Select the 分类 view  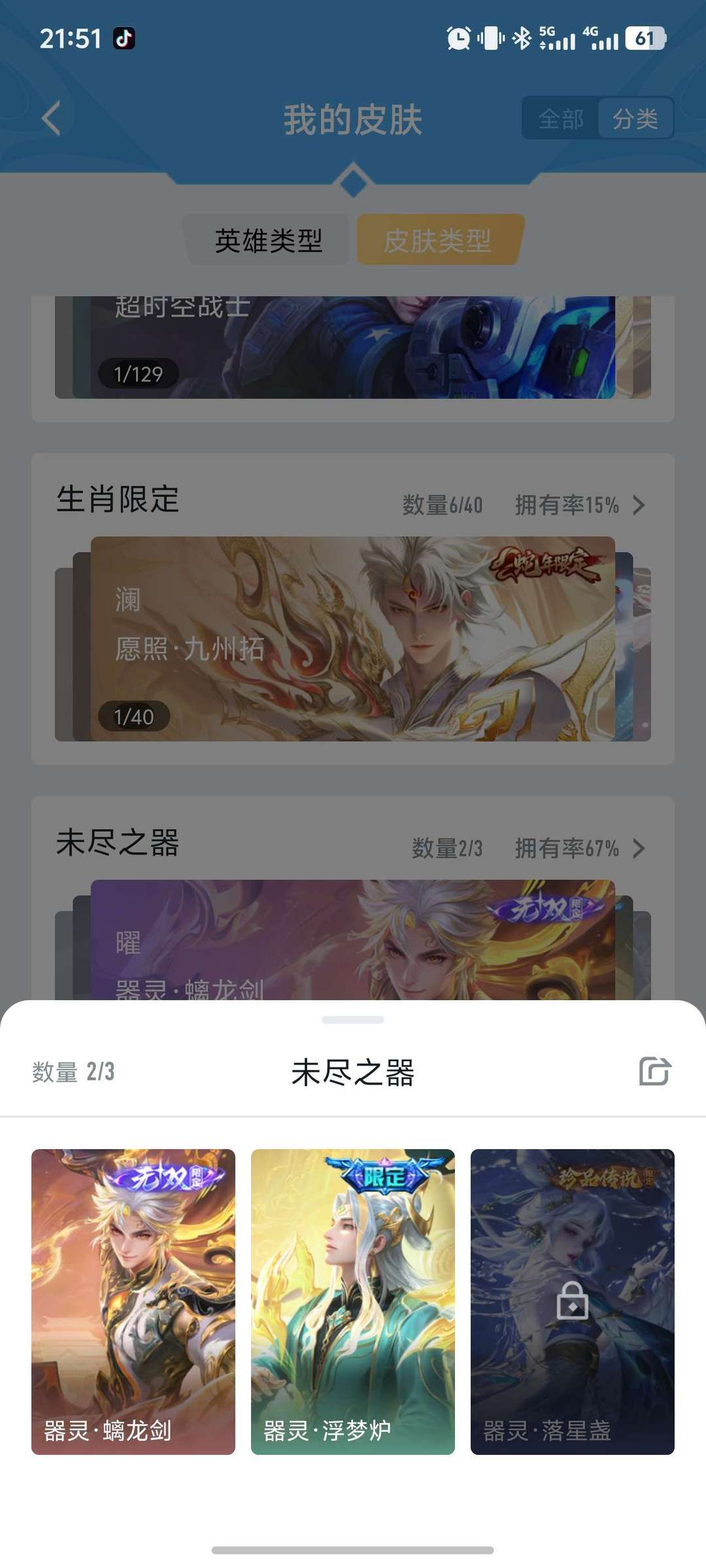click(635, 119)
